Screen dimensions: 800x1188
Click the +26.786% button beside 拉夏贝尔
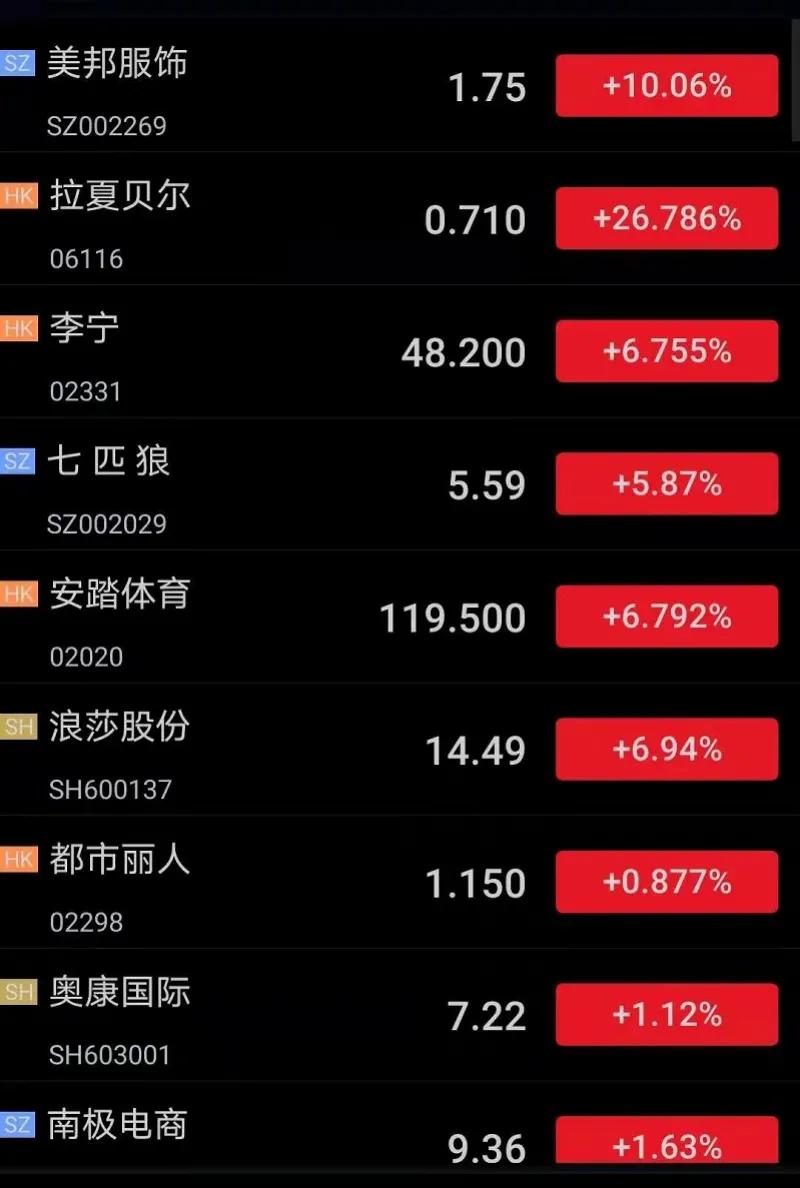[x=666, y=218]
